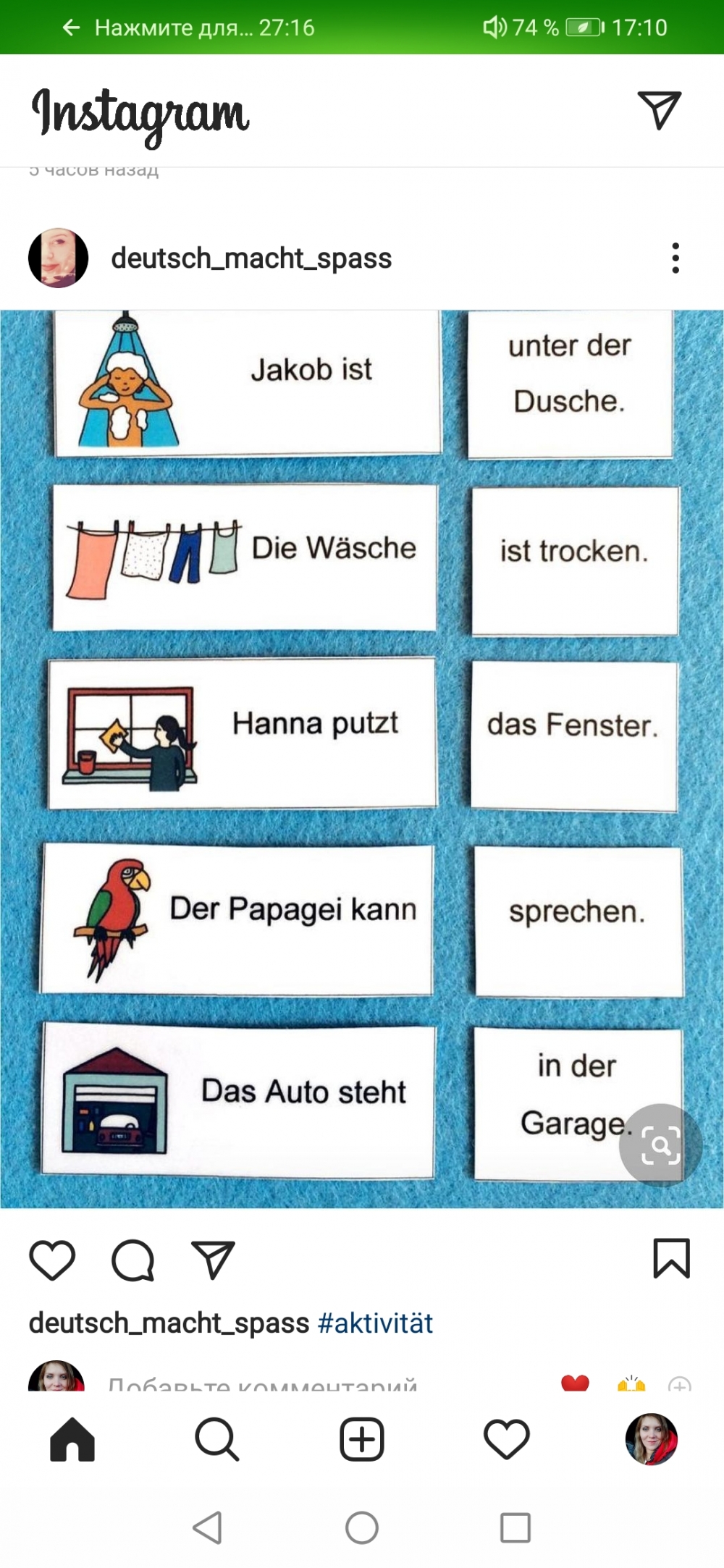
Task: Open deutsch_macht_spass profile from post header
Action: coord(251,258)
